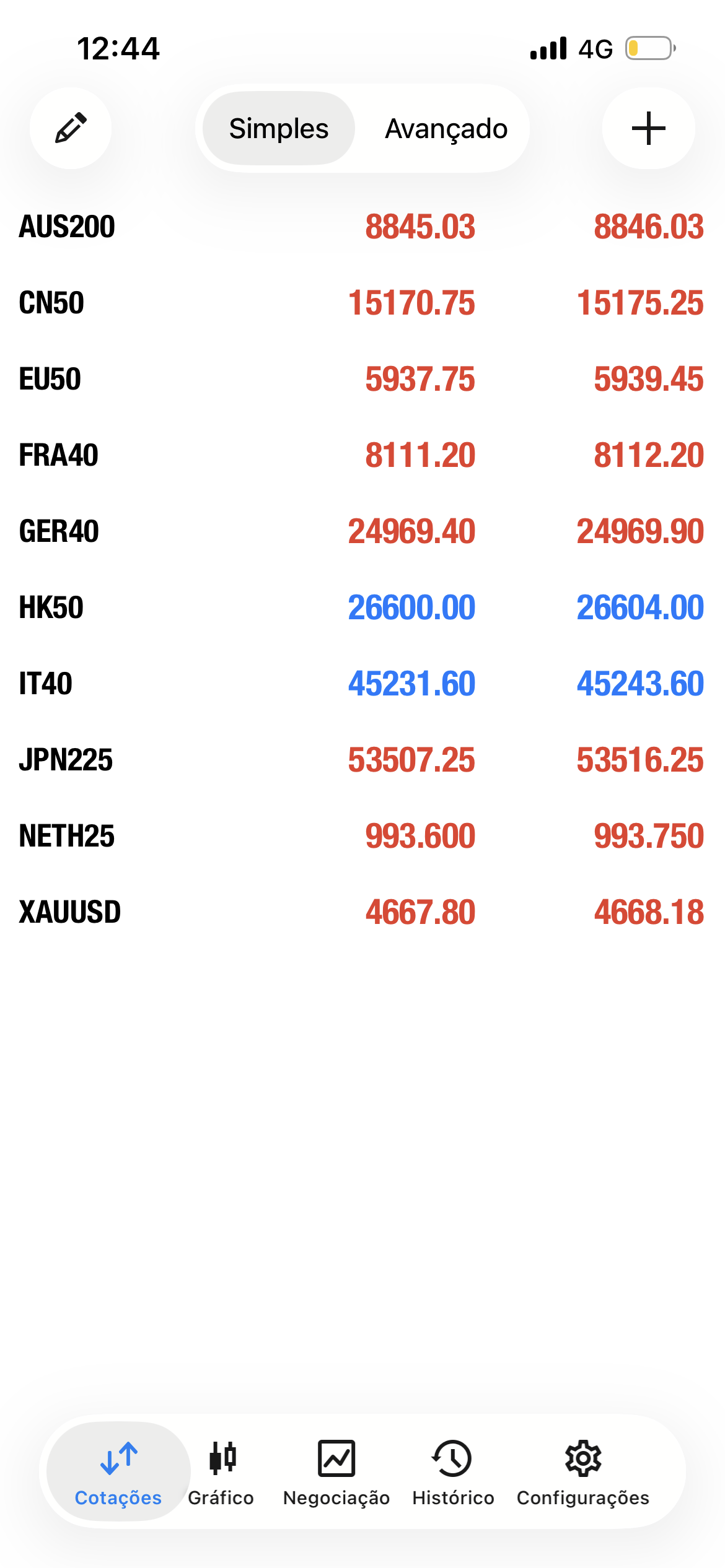Viewport: 725px width, 1568px height.
Task: Select the Simples view mode
Action: tap(279, 128)
